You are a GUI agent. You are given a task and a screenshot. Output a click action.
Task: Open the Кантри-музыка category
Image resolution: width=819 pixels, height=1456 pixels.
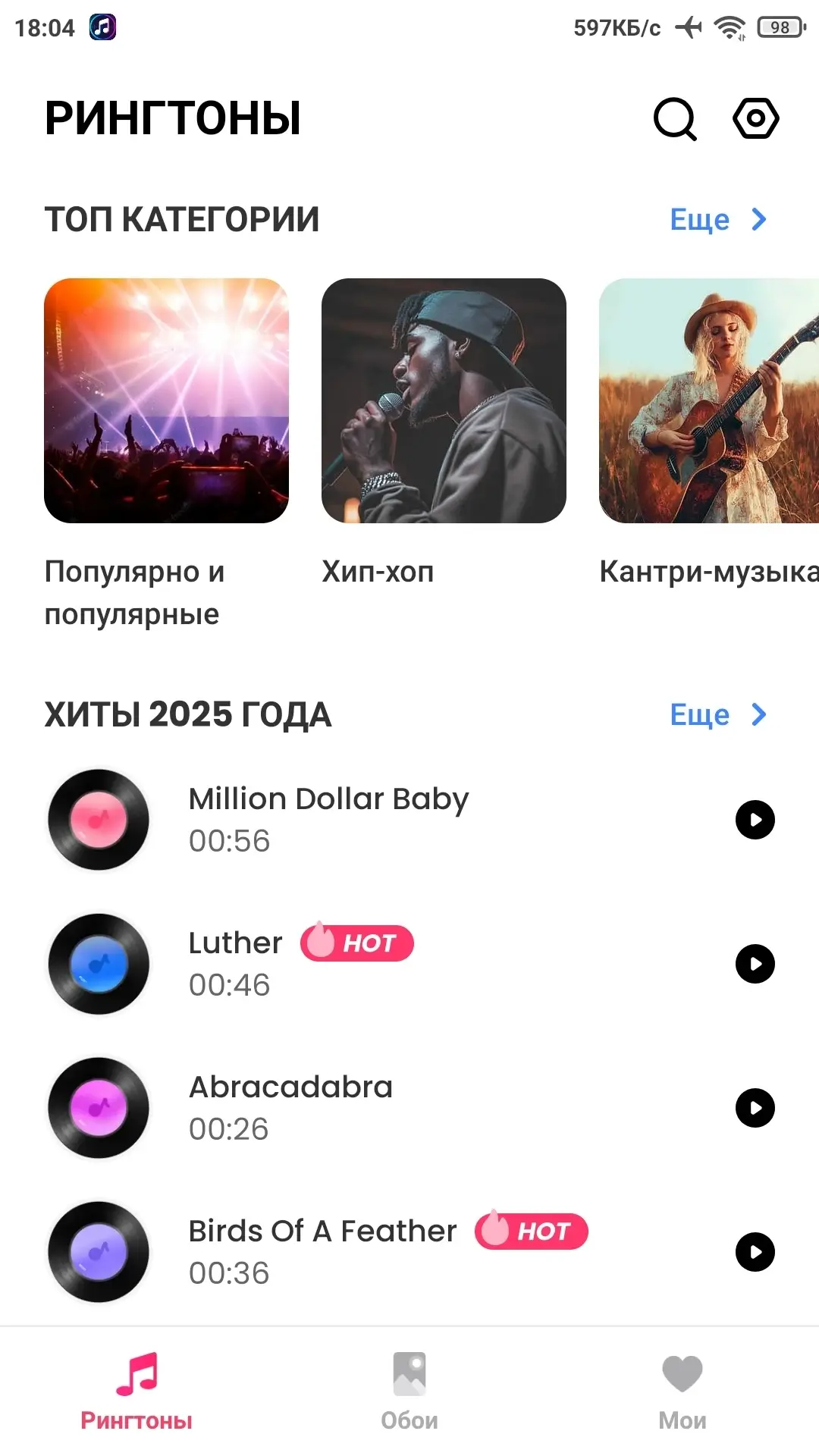(708, 401)
